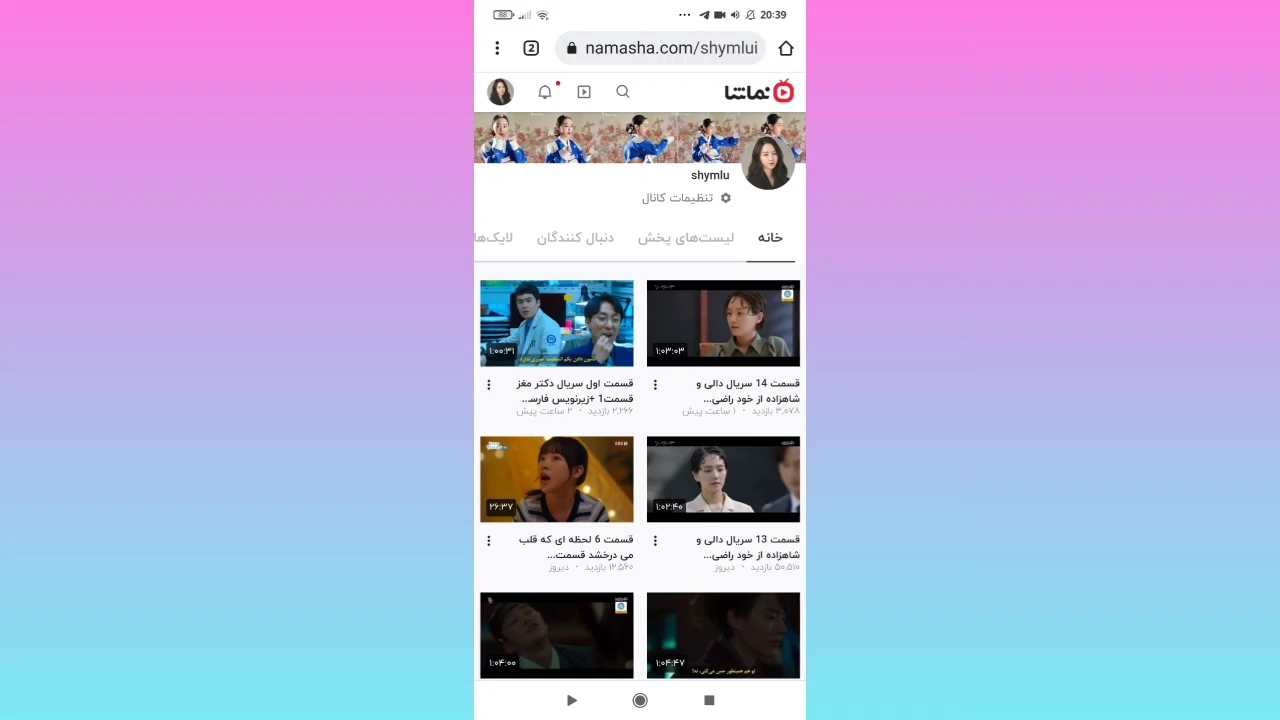This screenshot has width=1280, height=720.
Task: Play قسمت 14 سریال دالی video
Action: point(723,323)
